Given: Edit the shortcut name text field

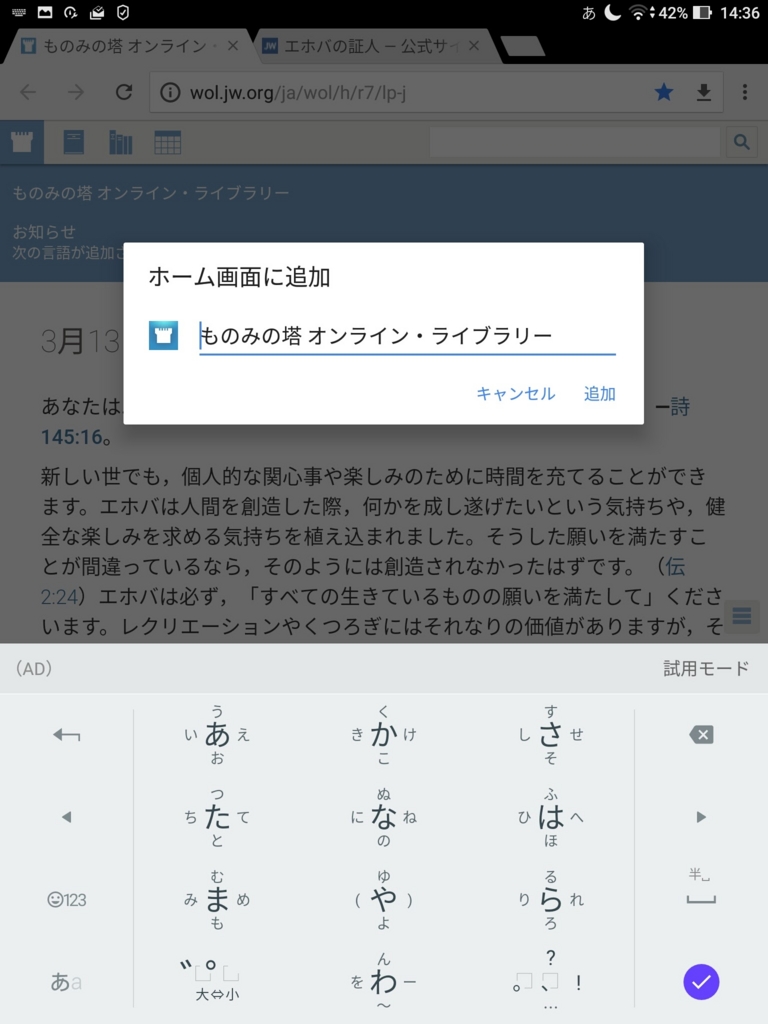Looking at the screenshot, I should click(406, 337).
